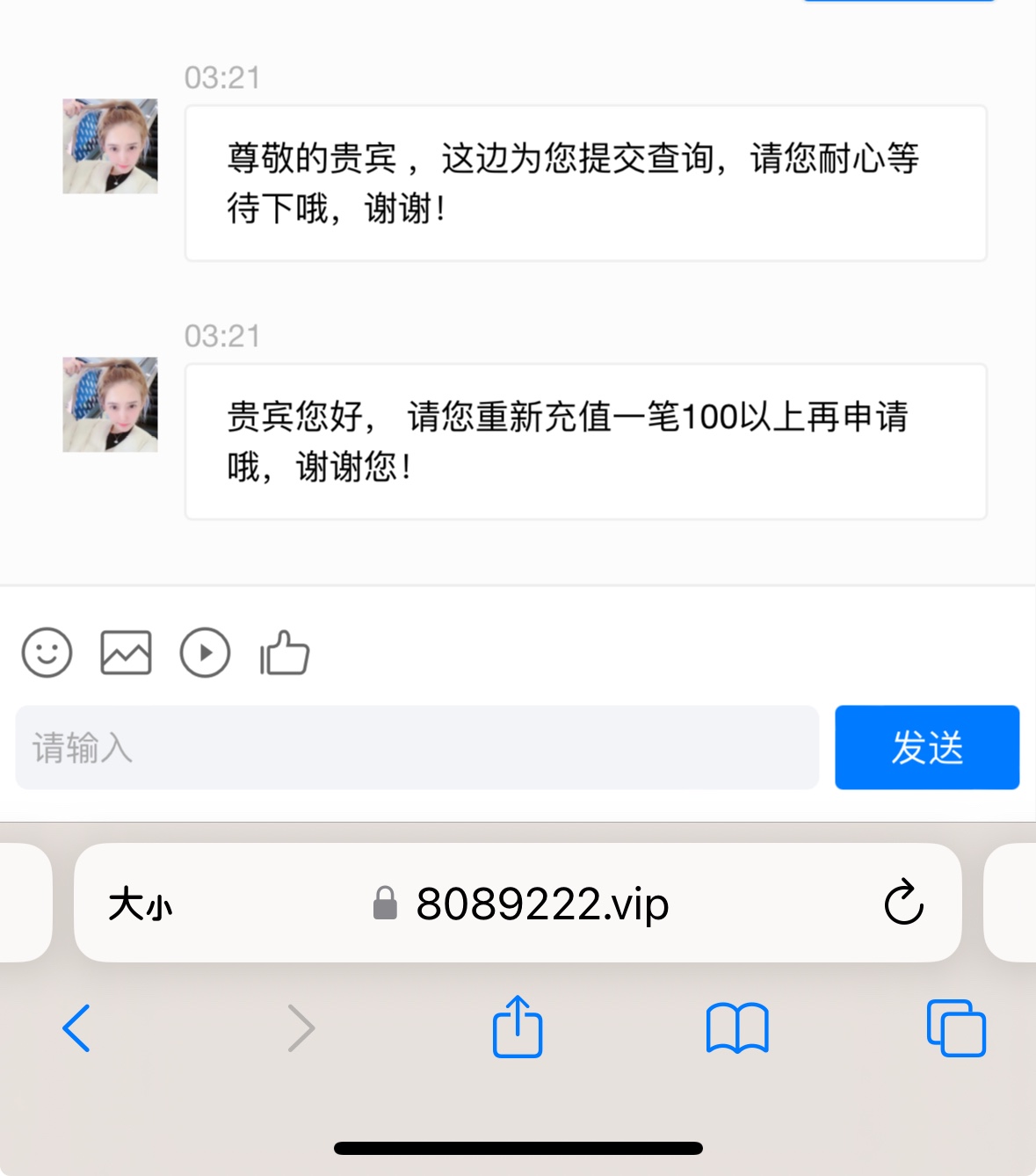
Task: Tap the blue 发送 send button
Action: click(x=926, y=748)
